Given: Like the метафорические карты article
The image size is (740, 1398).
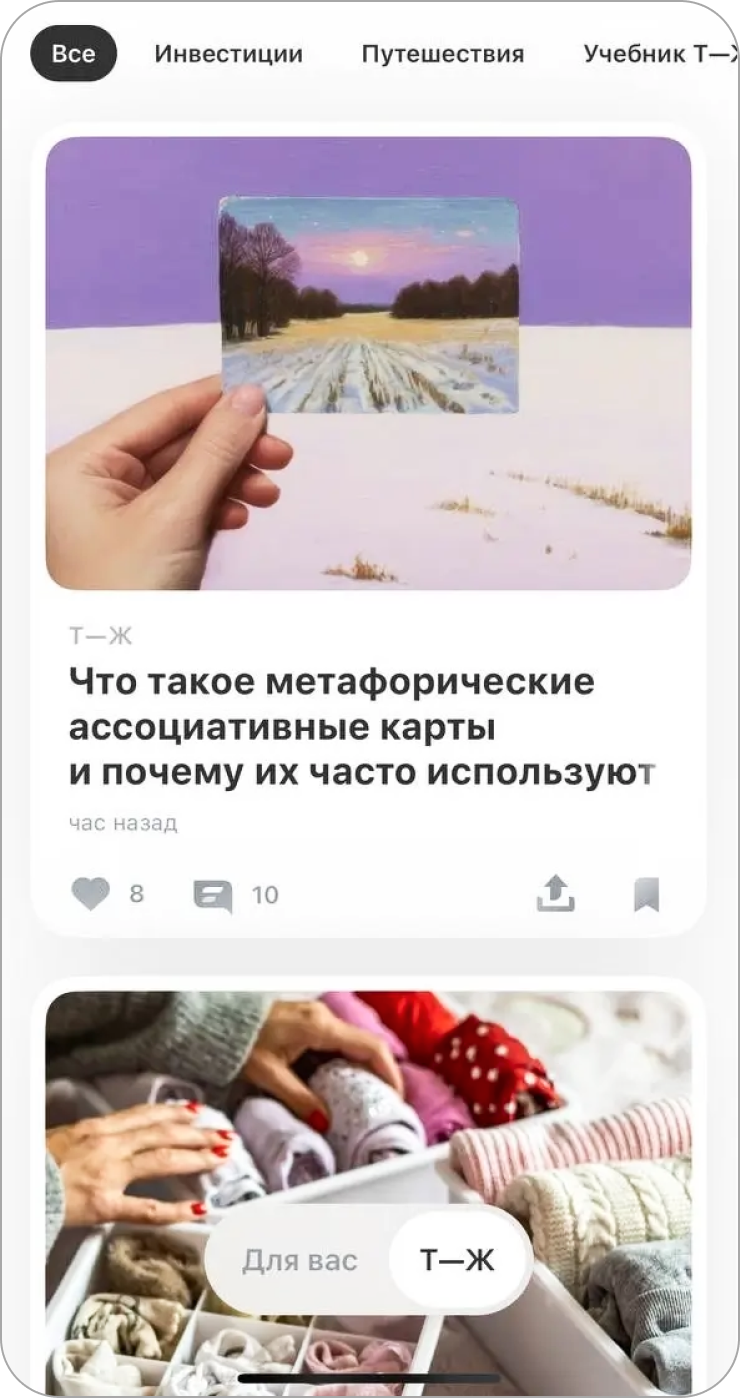Looking at the screenshot, I should coord(91,894).
